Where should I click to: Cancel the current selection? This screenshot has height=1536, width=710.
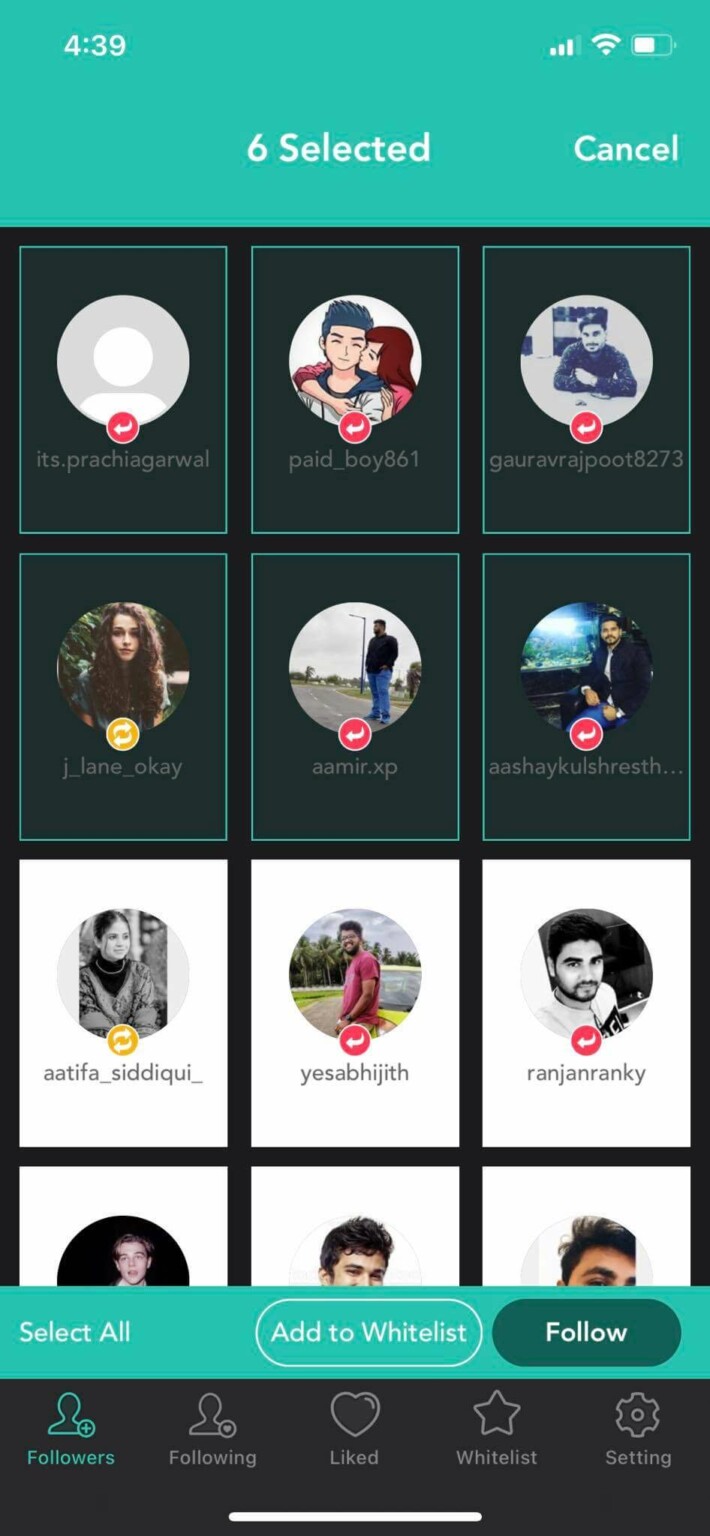[626, 148]
